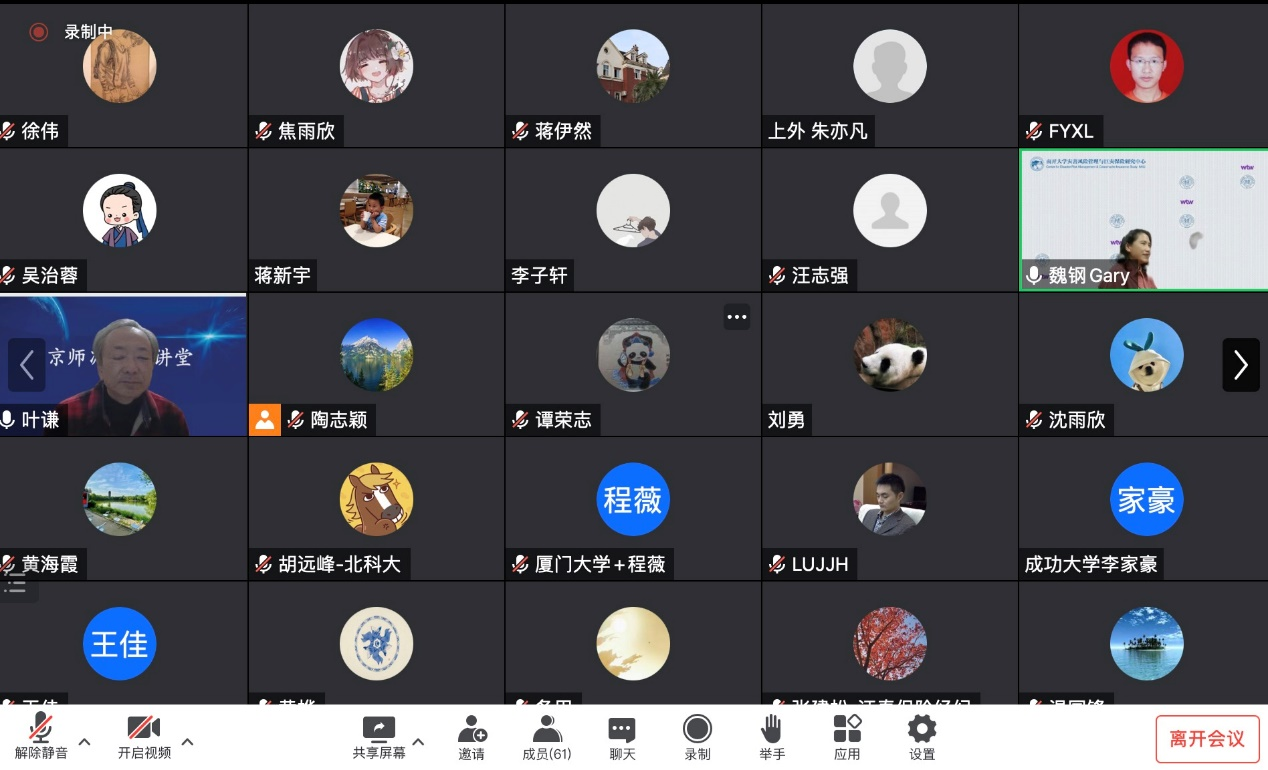Open the three-dot menu on 谭荣志's tile
1268x770 pixels.
tap(737, 317)
